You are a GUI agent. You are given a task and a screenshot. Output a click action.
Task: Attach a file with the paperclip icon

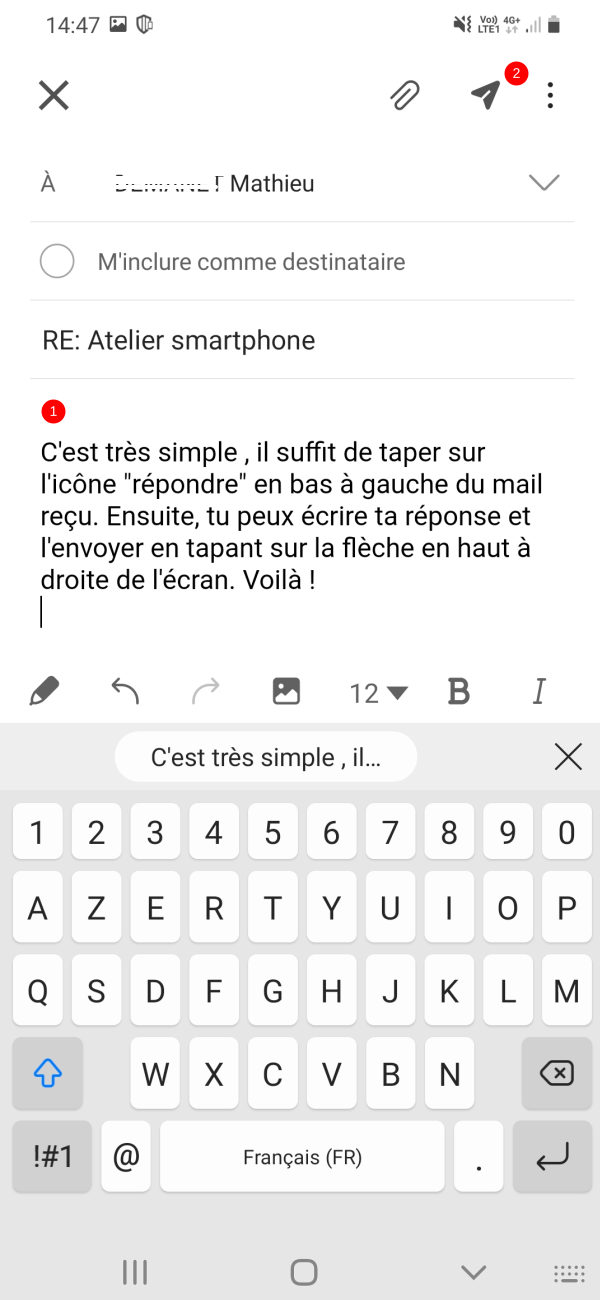click(405, 95)
